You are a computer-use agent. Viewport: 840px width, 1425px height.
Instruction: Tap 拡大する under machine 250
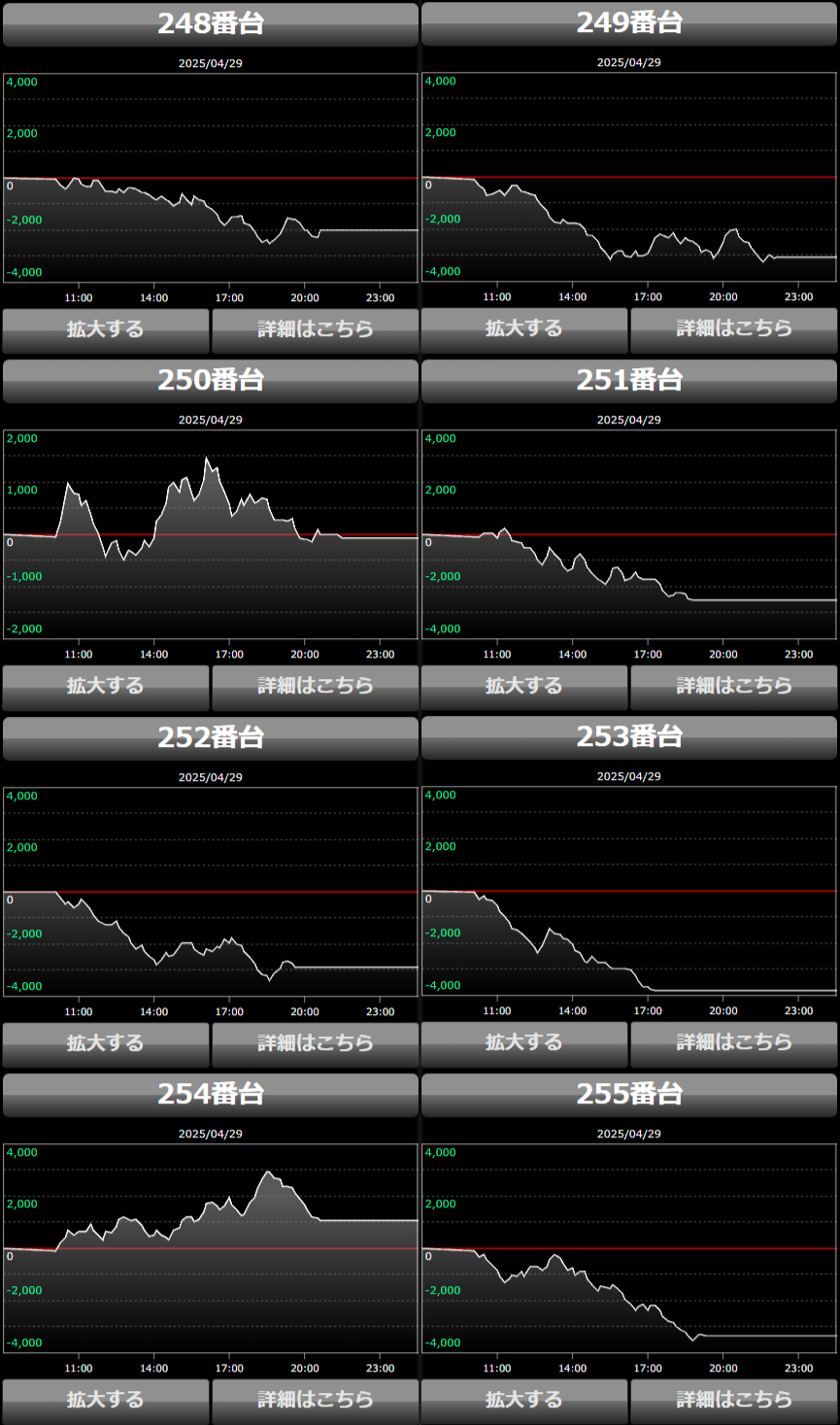[x=105, y=687]
